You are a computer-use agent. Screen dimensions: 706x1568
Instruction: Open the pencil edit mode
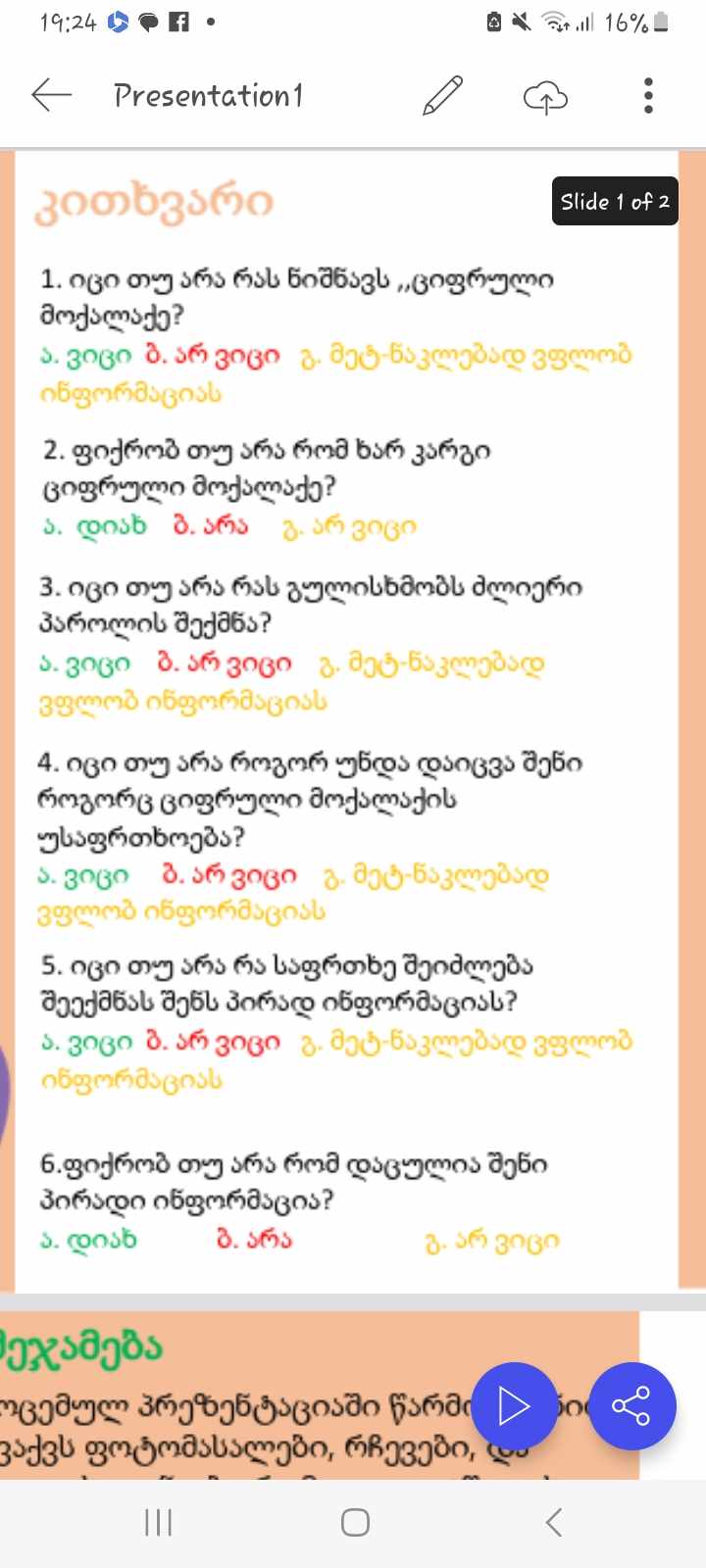443,96
